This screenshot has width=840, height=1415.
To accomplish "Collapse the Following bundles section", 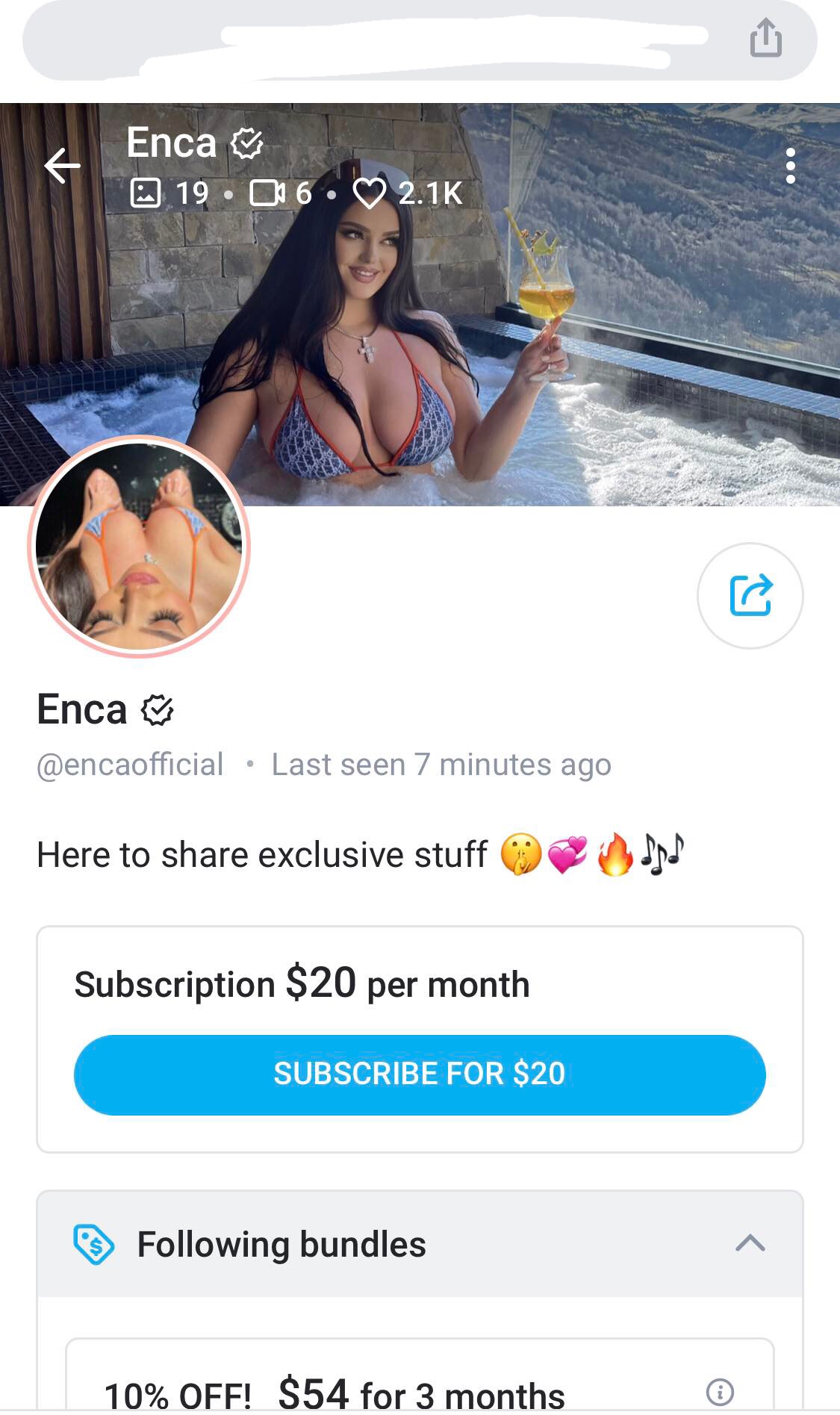I will (x=750, y=1243).
